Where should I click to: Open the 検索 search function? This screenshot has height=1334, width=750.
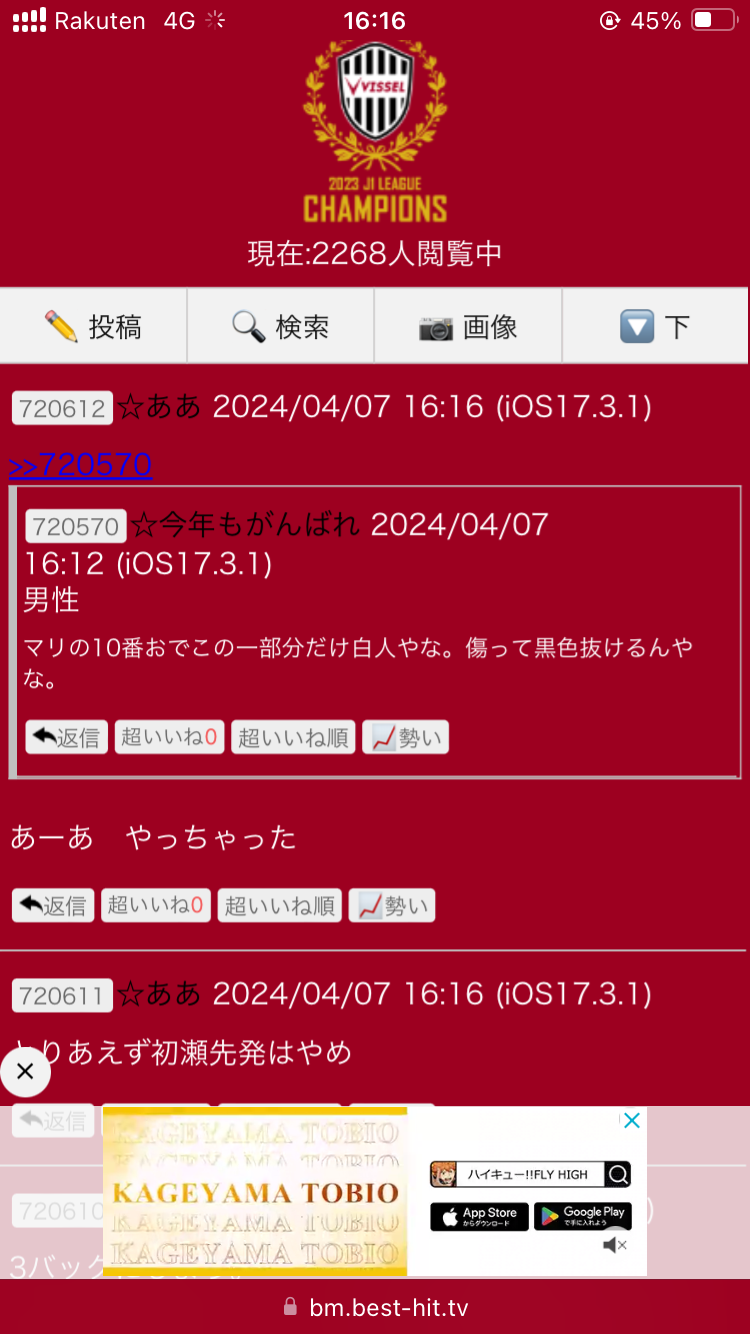click(280, 326)
